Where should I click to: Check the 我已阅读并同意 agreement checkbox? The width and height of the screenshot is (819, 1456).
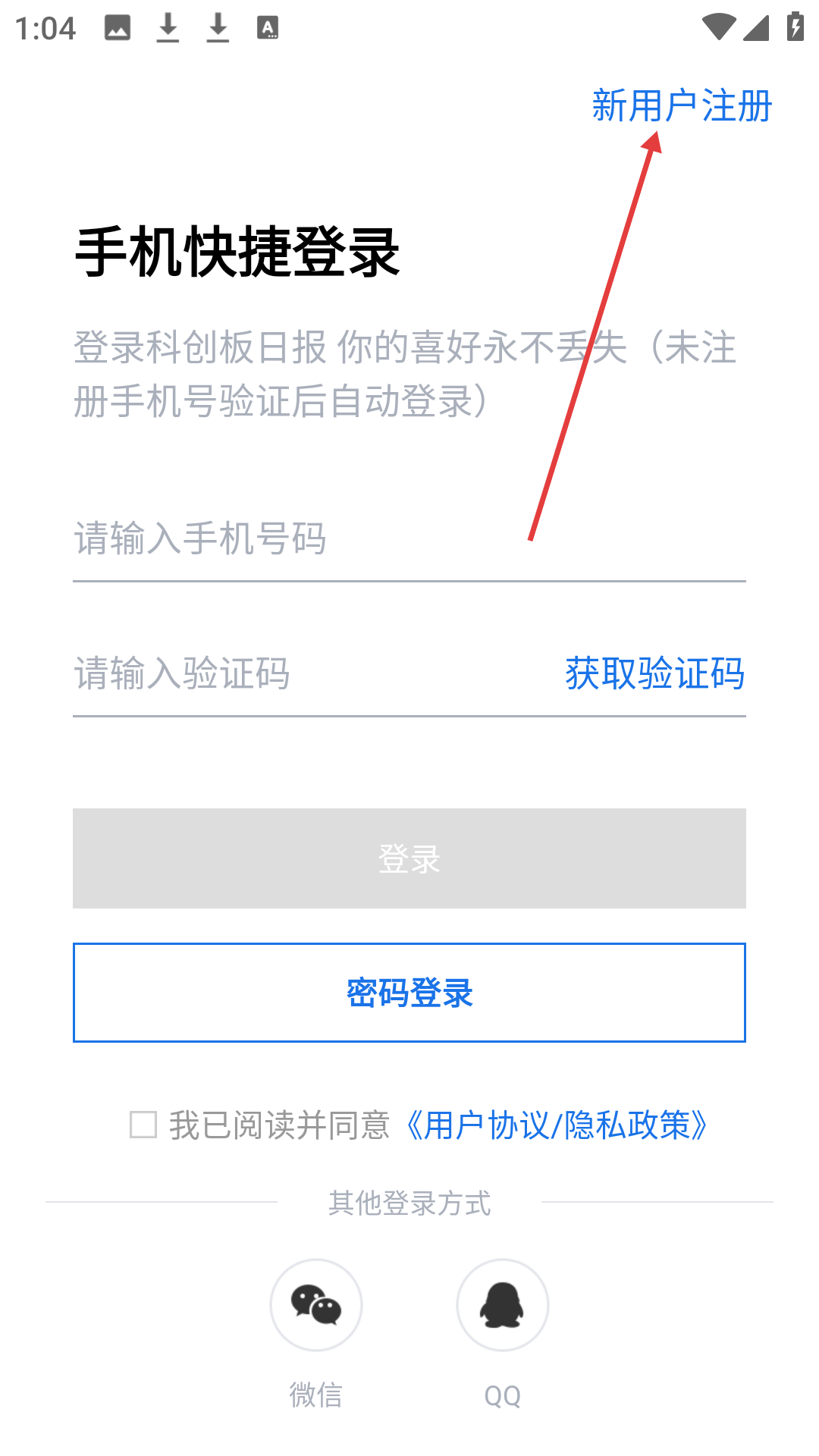click(x=143, y=1125)
